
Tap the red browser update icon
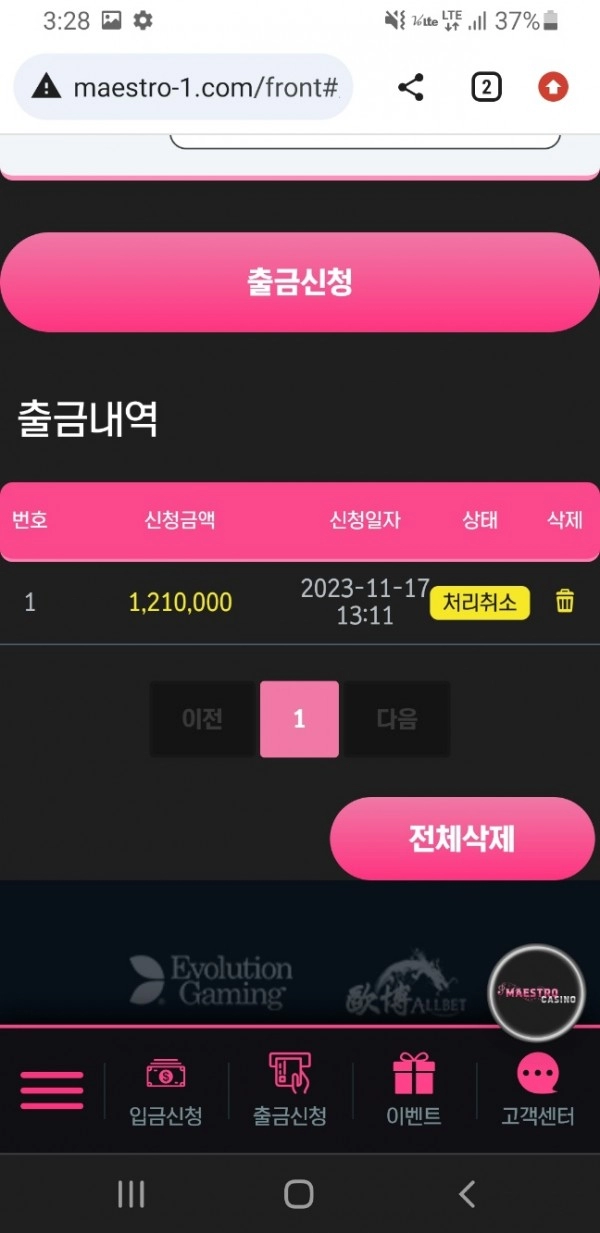[x=553, y=88]
